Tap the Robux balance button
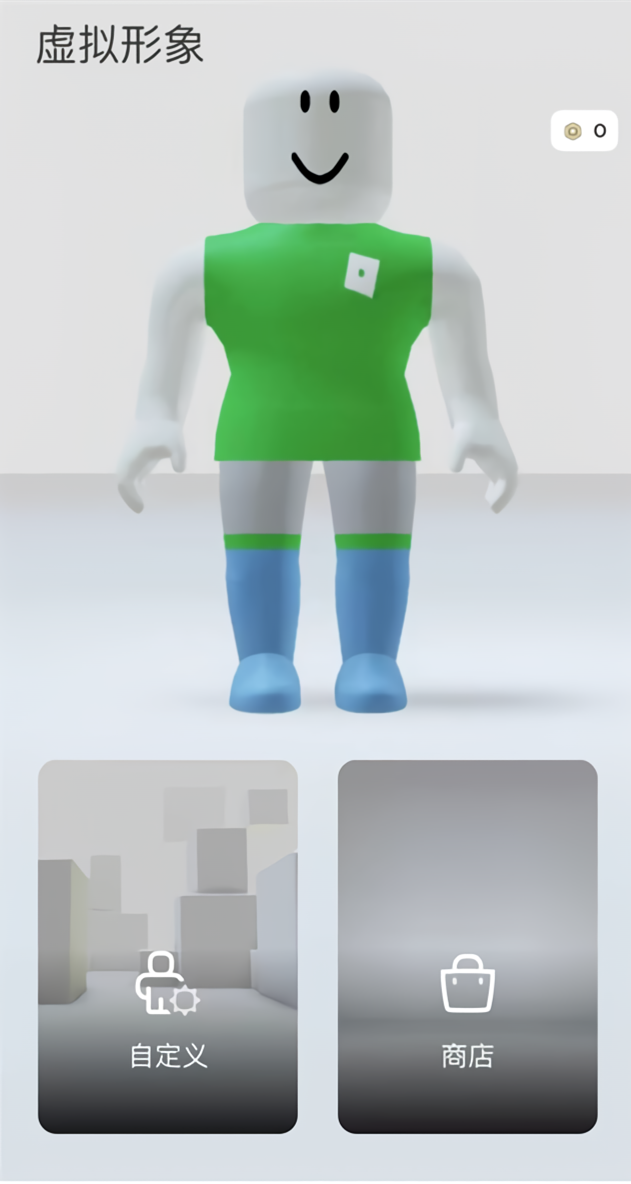The width and height of the screenshot is (631, 1184). (584, 131)
